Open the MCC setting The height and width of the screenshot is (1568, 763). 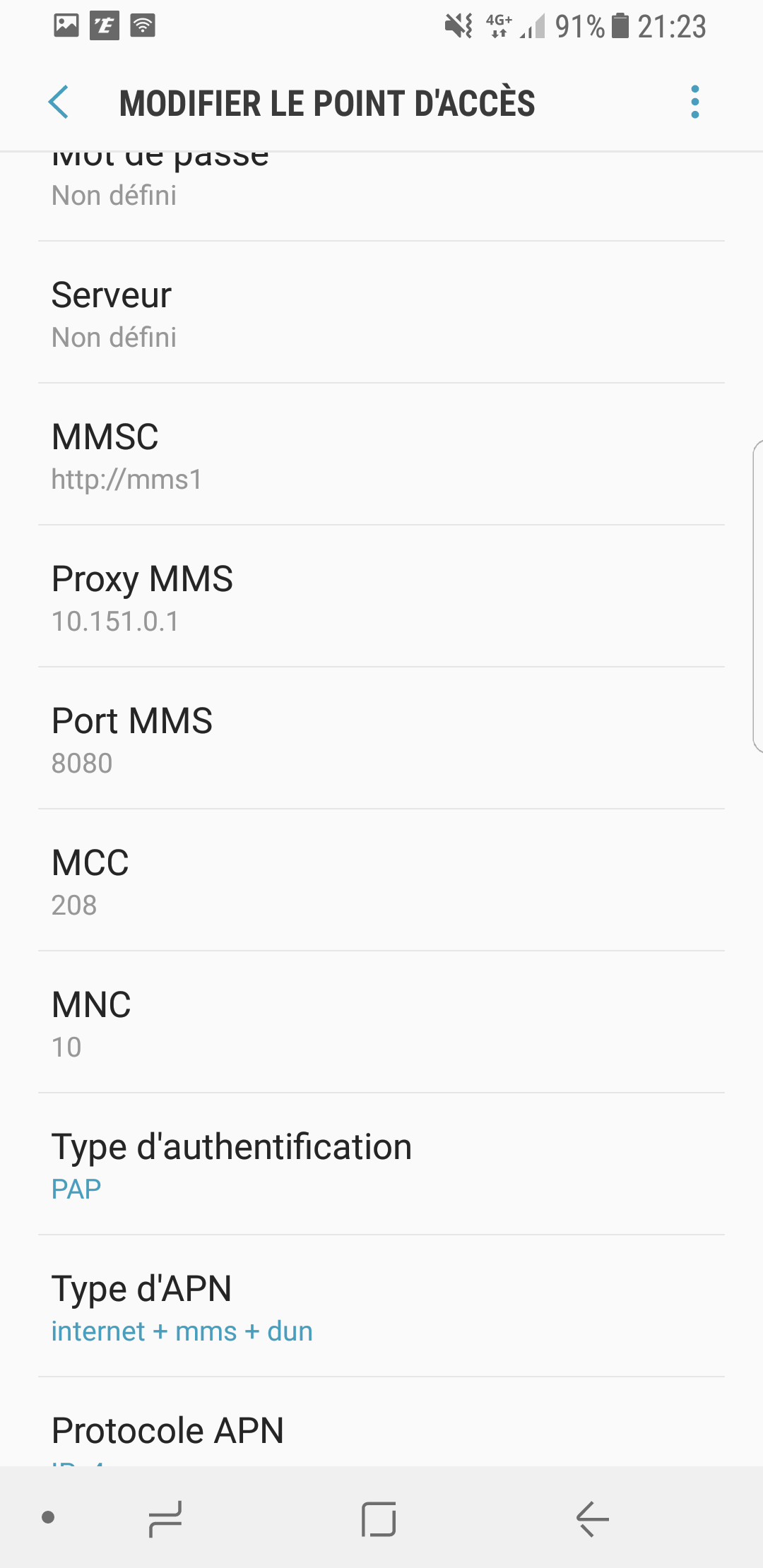click(x=381, y=881)
